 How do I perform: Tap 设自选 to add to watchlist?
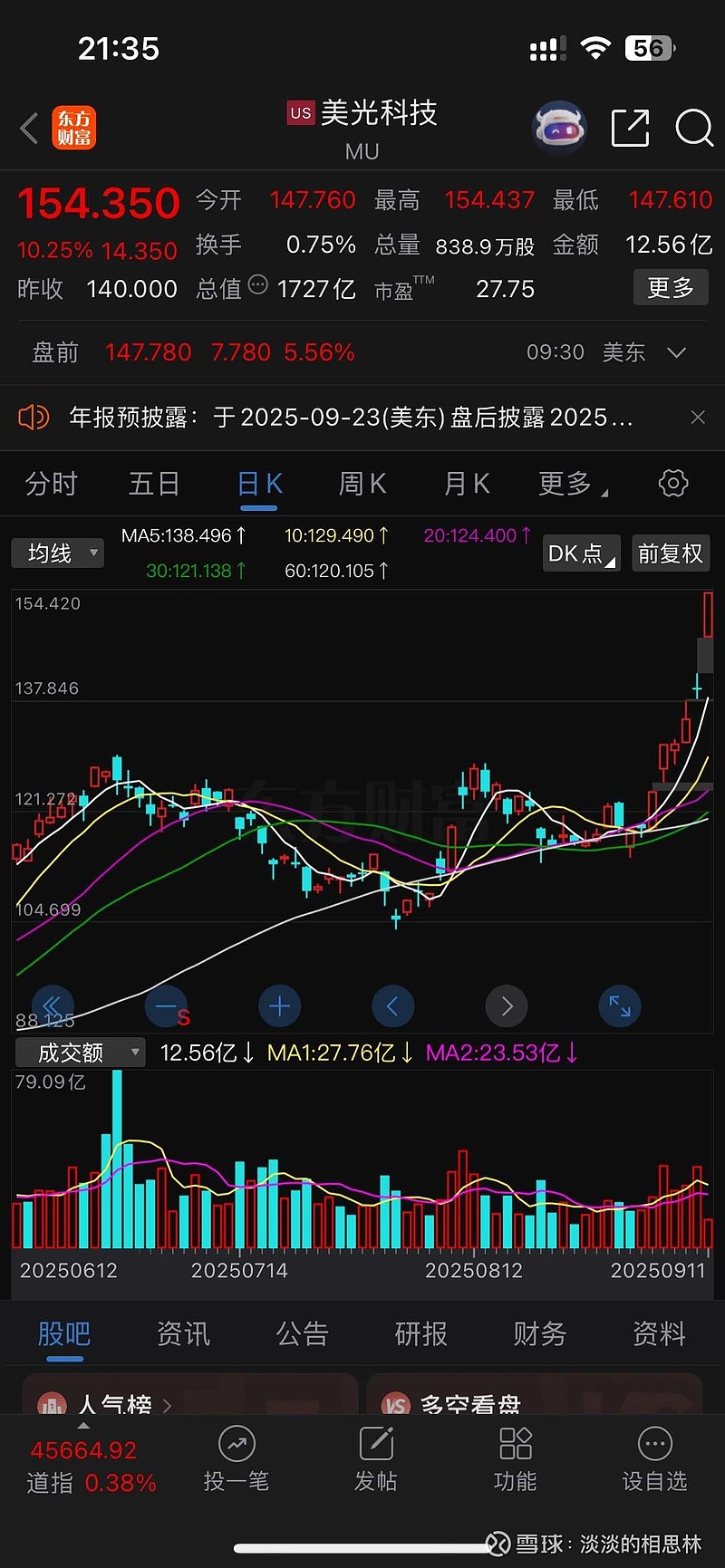pos(654,1459)
